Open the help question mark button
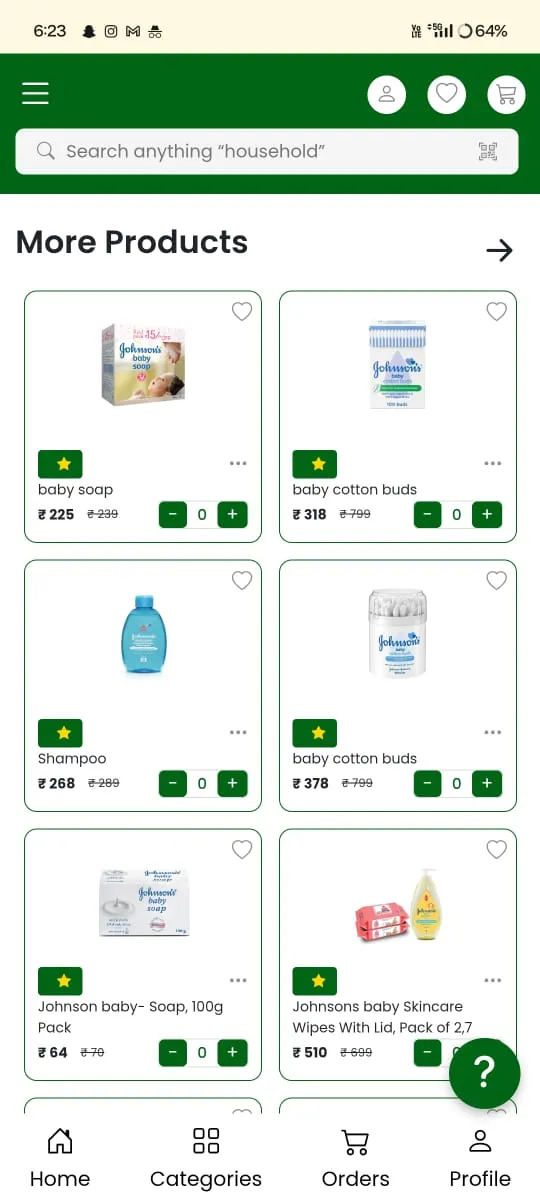Screen dimensions: 540x1200 (x=485, y=1073)
